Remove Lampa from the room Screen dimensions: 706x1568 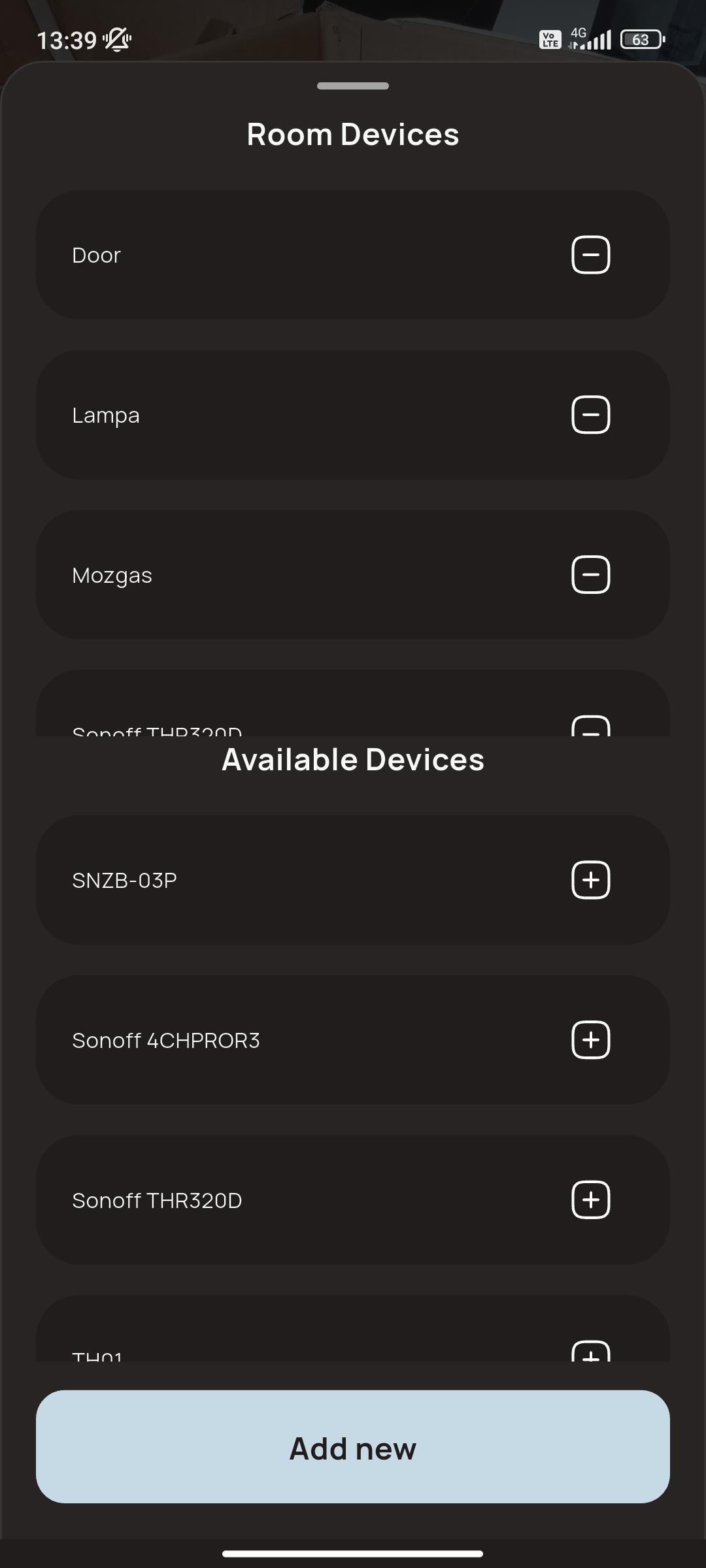(x=590, y=415)
